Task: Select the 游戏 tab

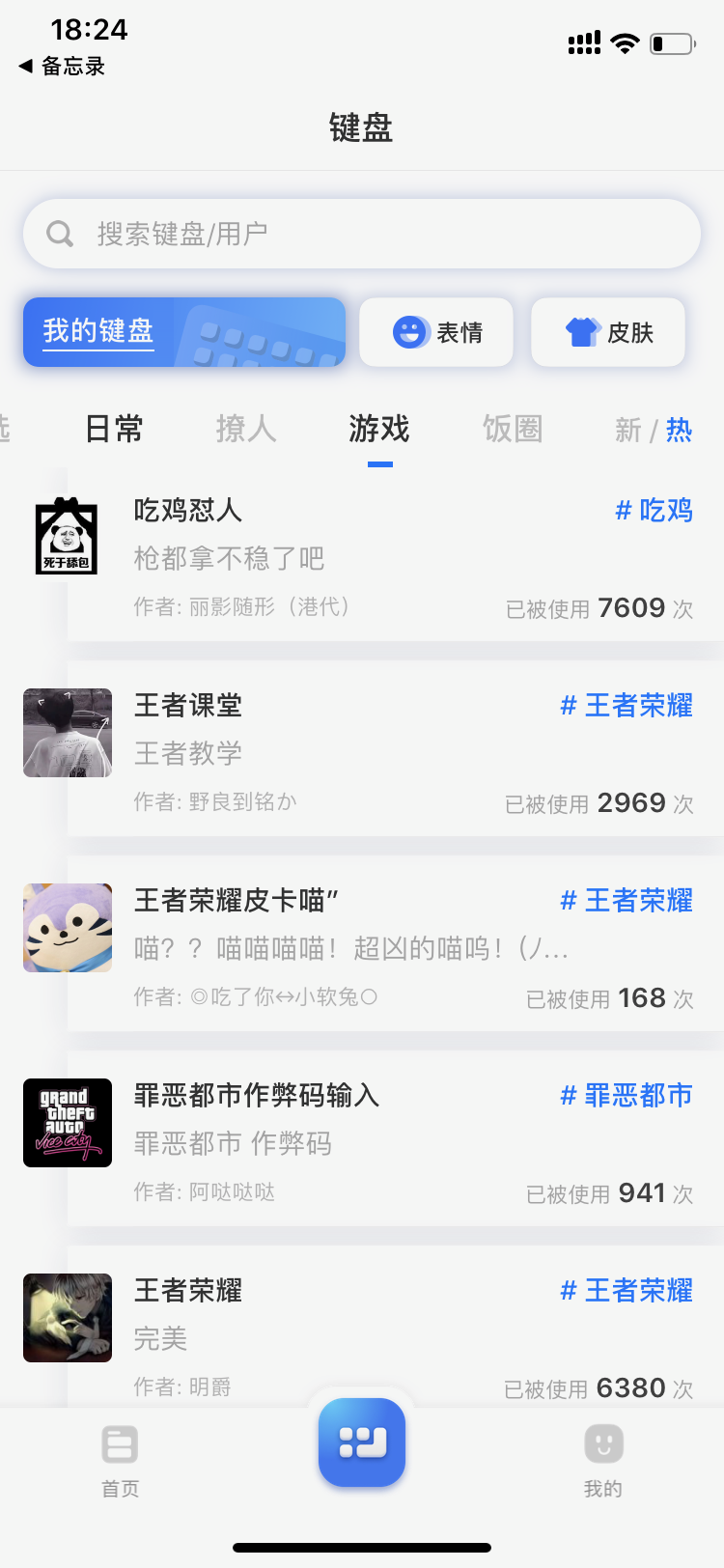Action: click(x=379, y=429)
